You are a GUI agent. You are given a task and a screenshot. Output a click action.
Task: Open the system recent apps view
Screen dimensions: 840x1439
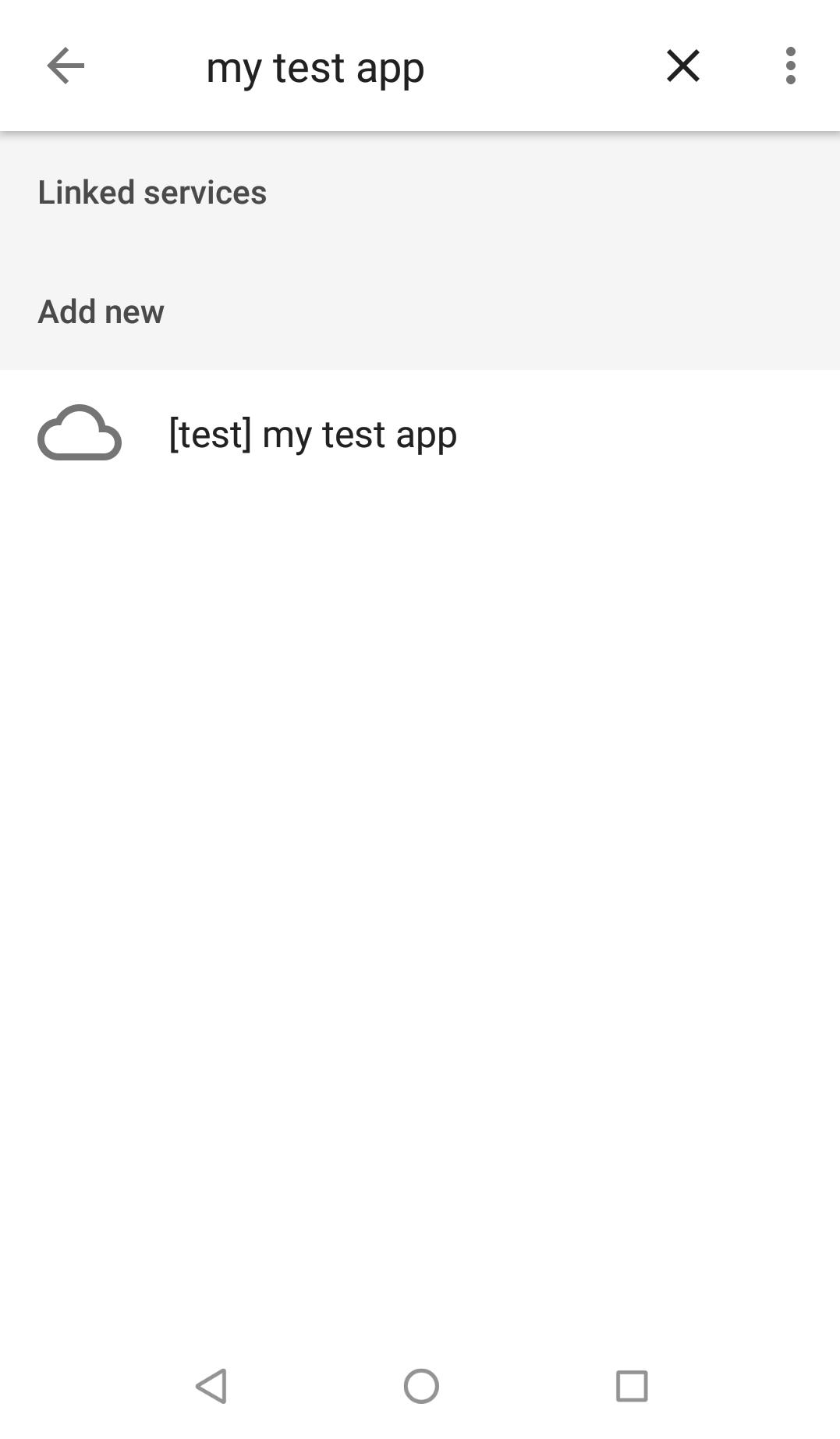631,1386
